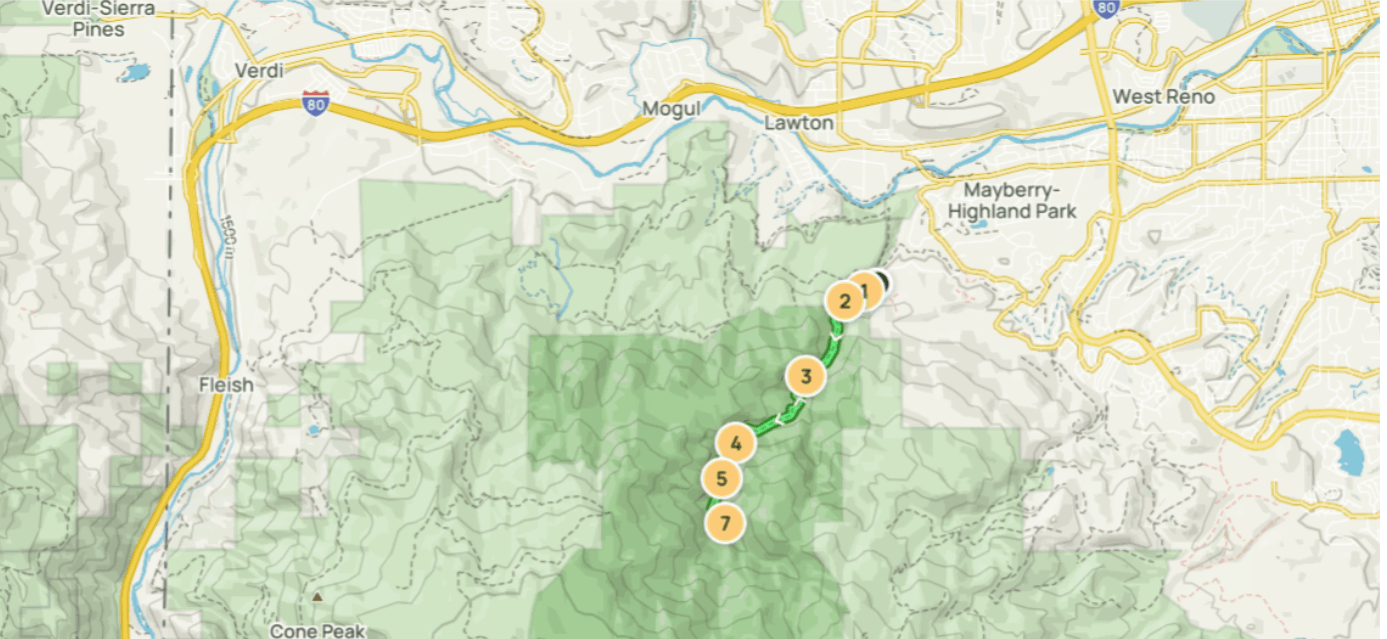Tap waypoint marker 4 on the map
Screen dimensions: 1387x639
pos(735,444)
